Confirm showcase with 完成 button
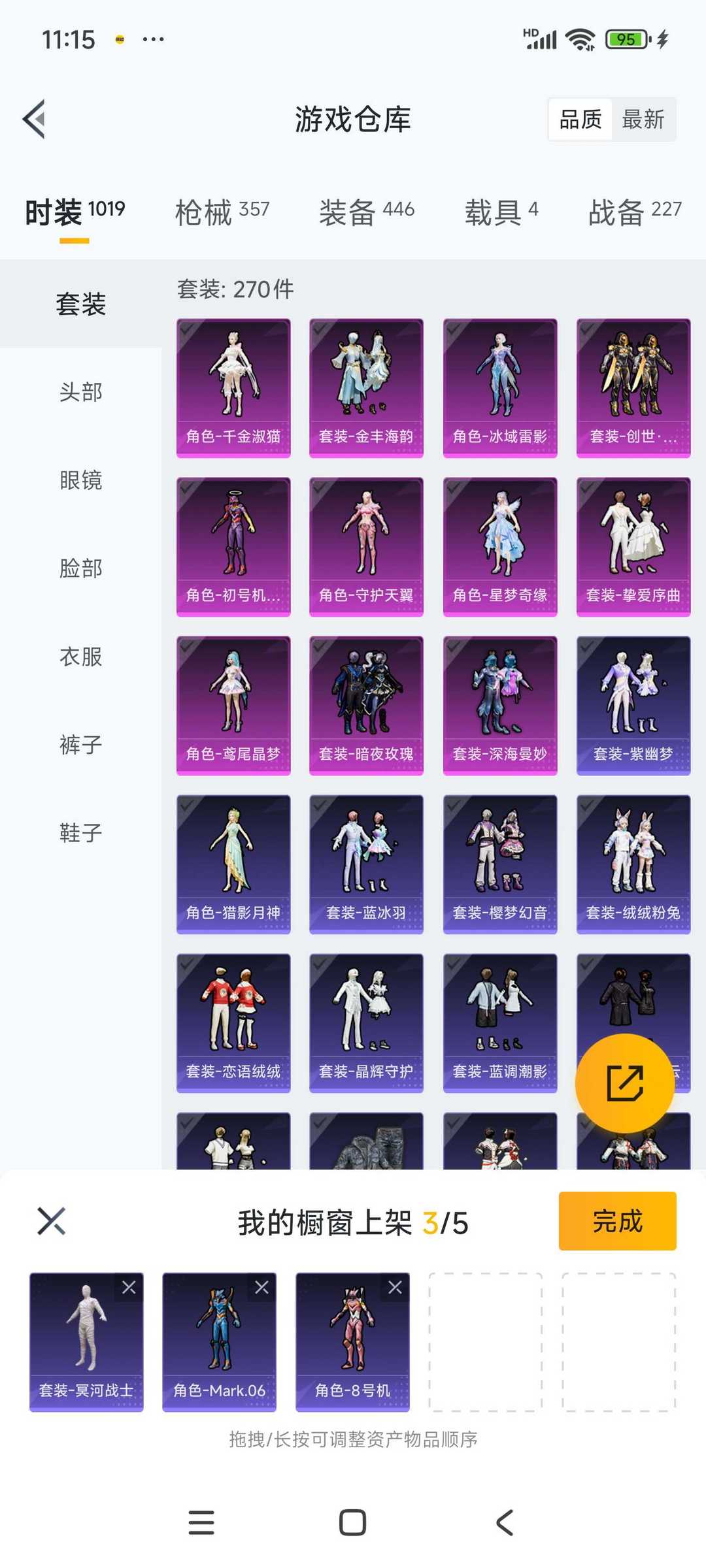Screen dimensions: 706x1568 pyautogui.click(x=617, y=1220)
